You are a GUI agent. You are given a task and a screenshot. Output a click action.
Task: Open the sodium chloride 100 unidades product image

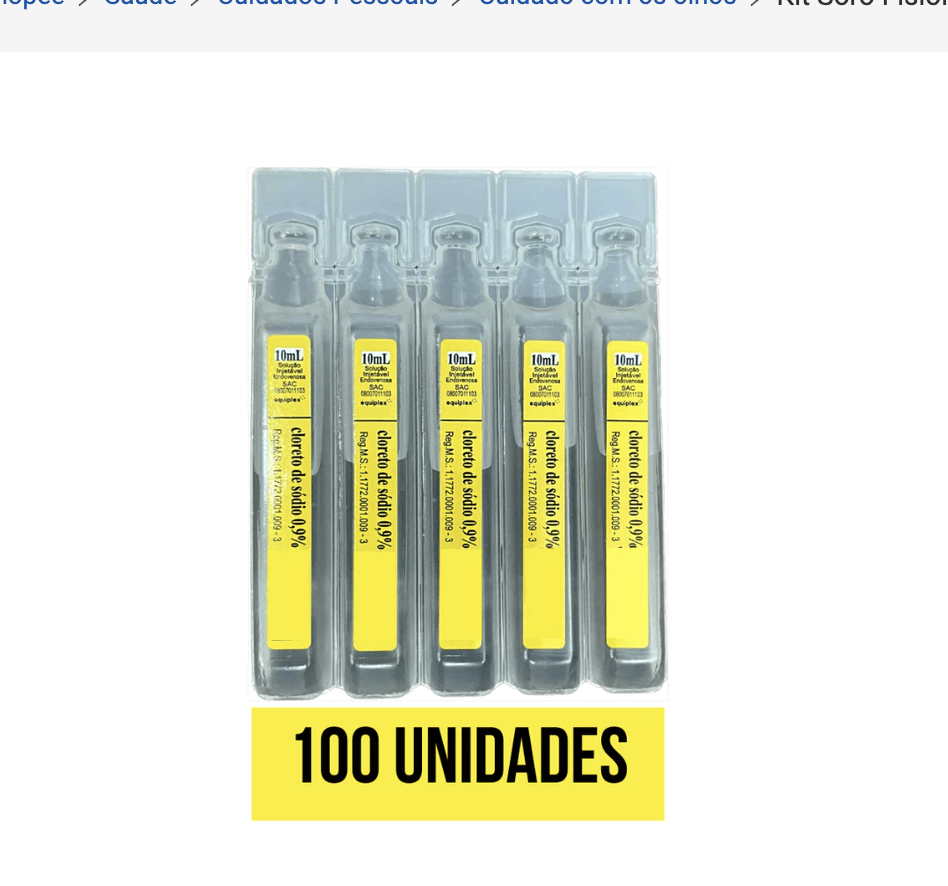coord(457,493)
